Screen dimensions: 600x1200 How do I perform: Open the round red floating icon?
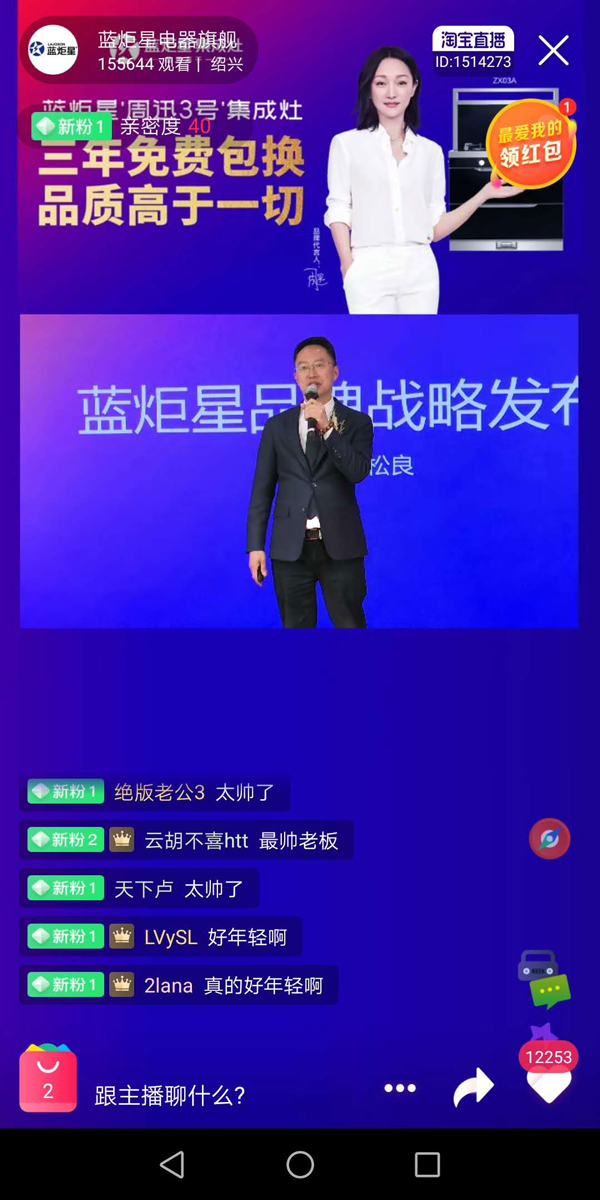[x=549, y=839]
